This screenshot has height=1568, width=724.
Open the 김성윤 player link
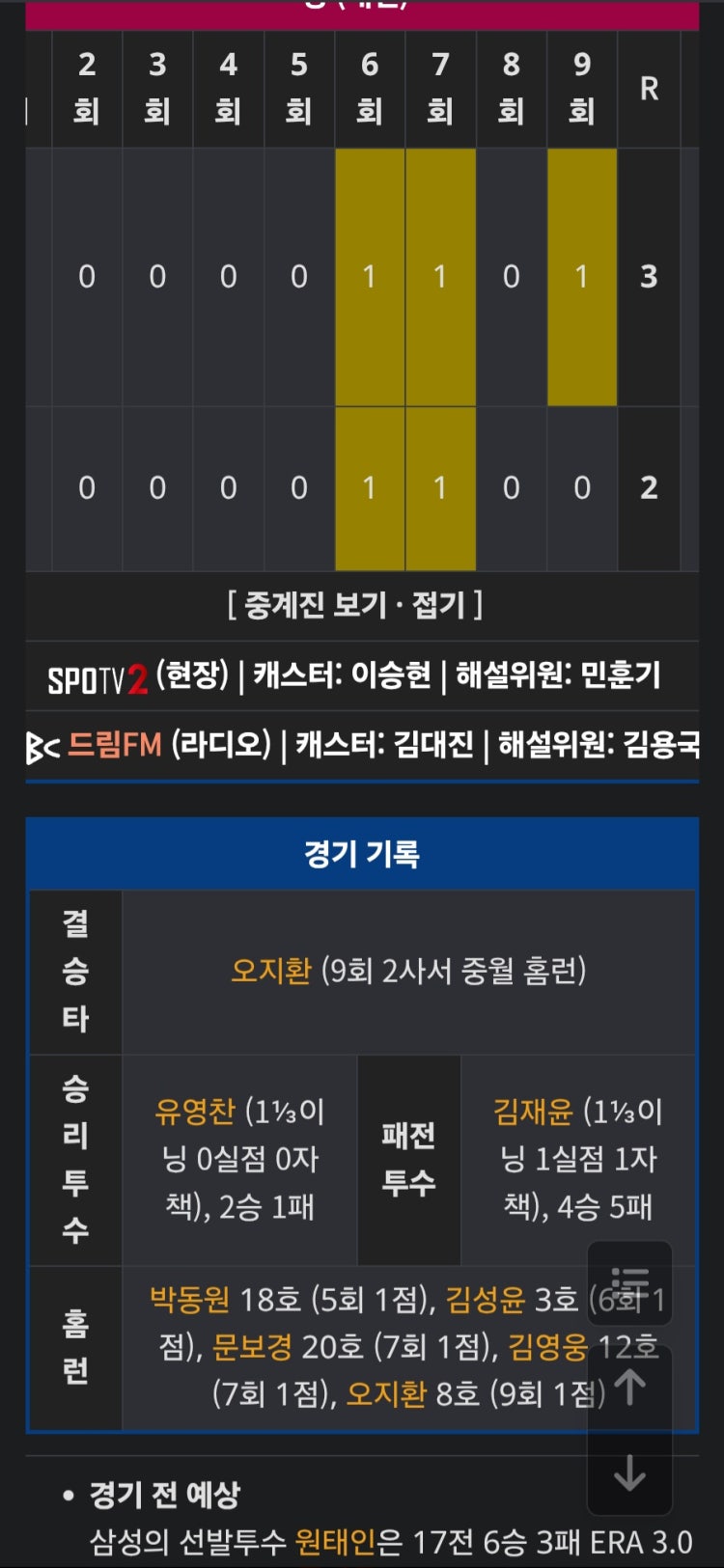pyautogui.click(x=485, y=1300)
